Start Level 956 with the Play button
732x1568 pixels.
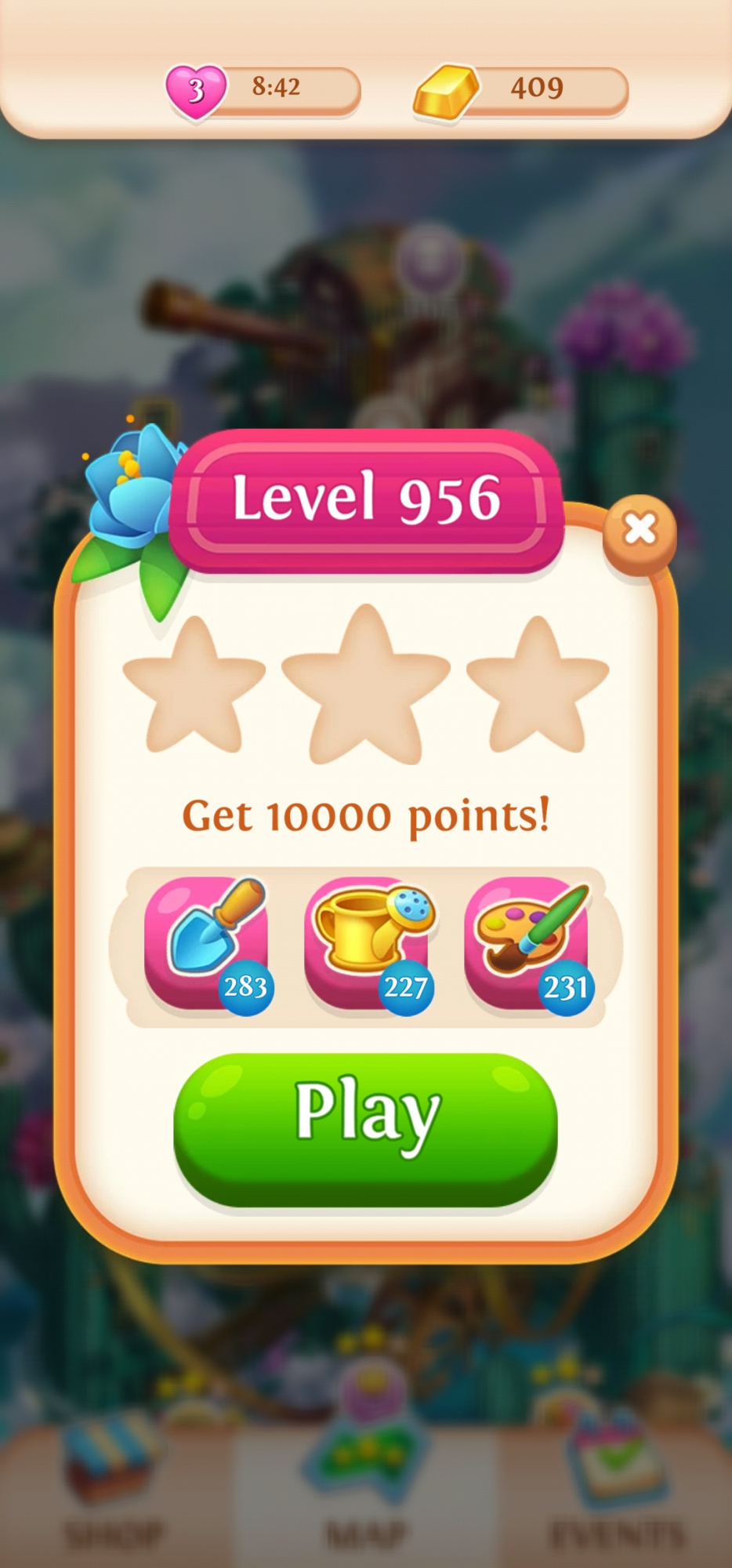[x=365, y=1127]
